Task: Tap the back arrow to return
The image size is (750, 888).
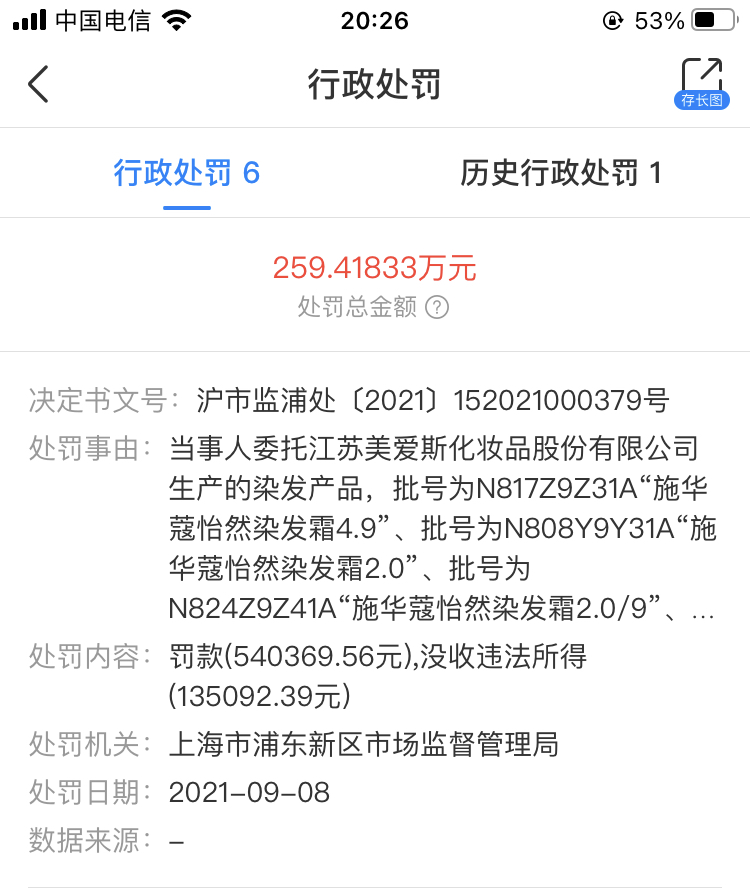Action: pyautogui.click(x=38, y=84)
